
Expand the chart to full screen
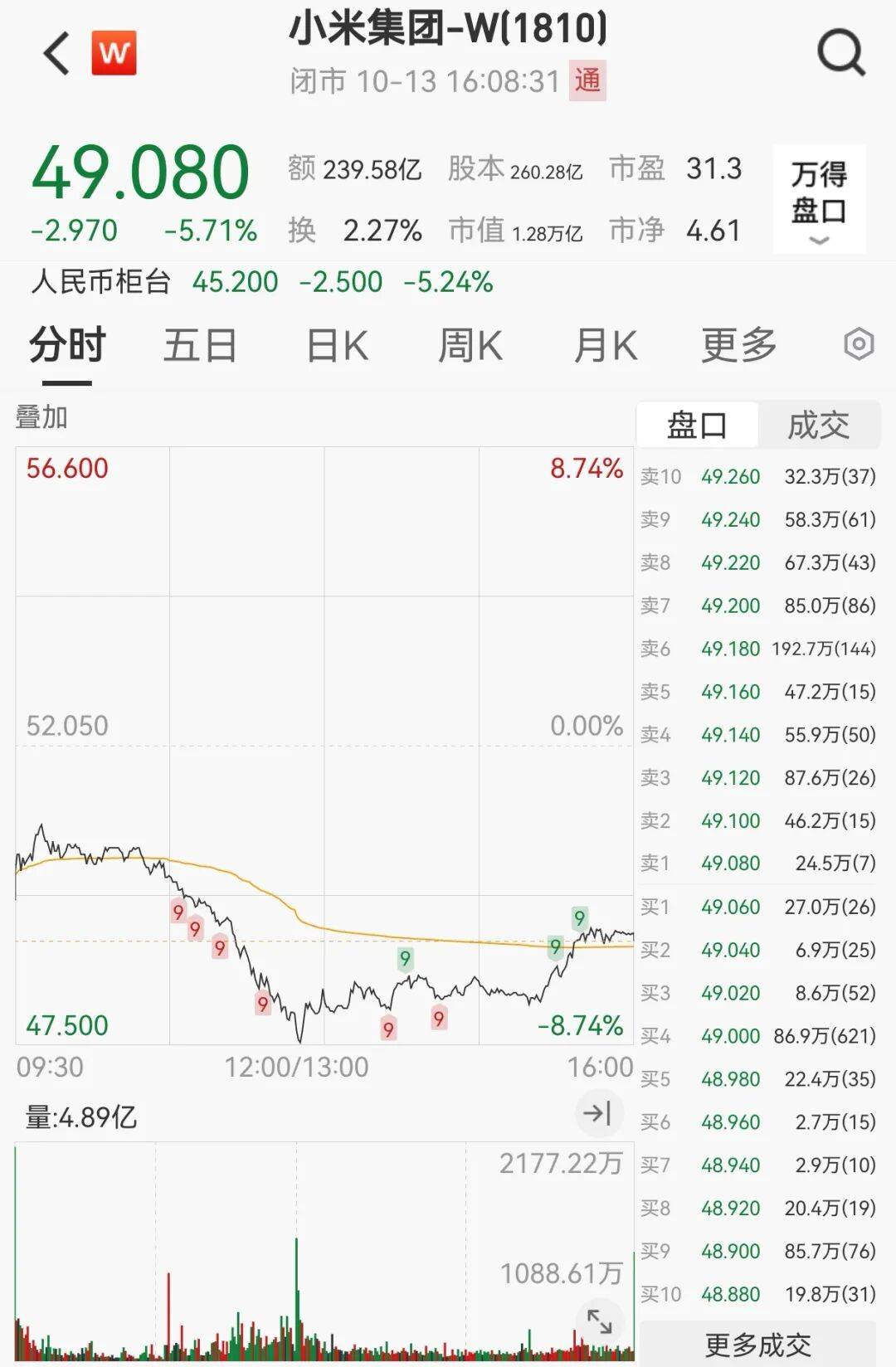pyautogui.click(x=599, y=1321)
